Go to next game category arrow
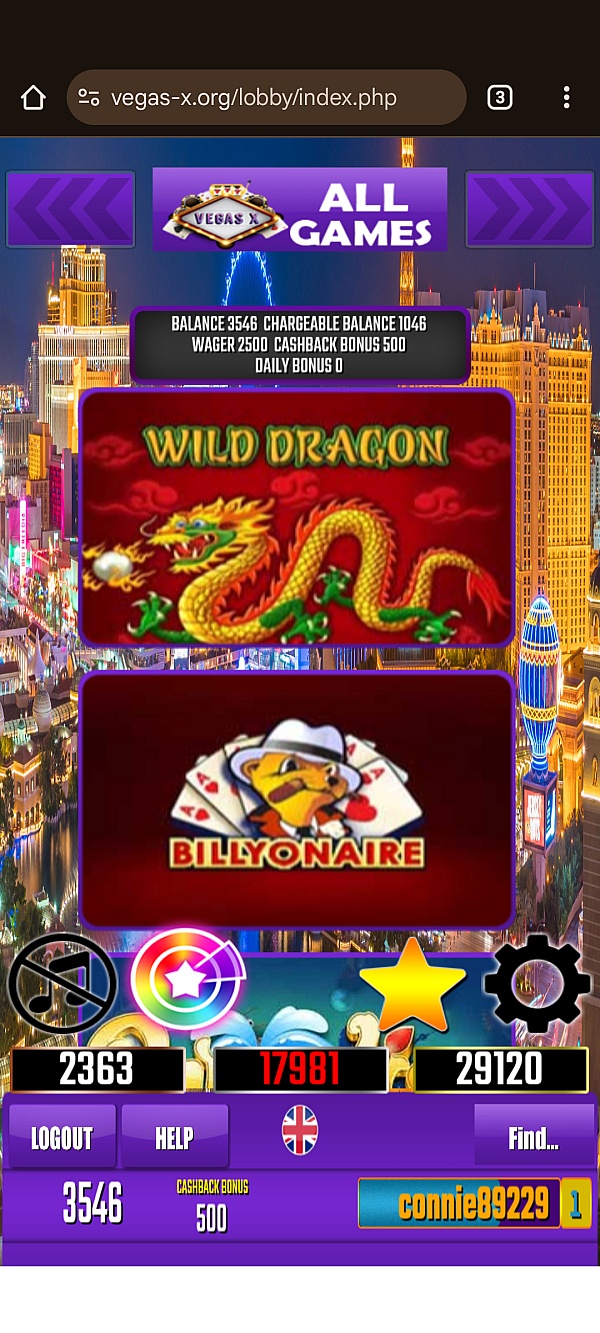The height and width of the screenshot is (1333, 600). (530, 209)
